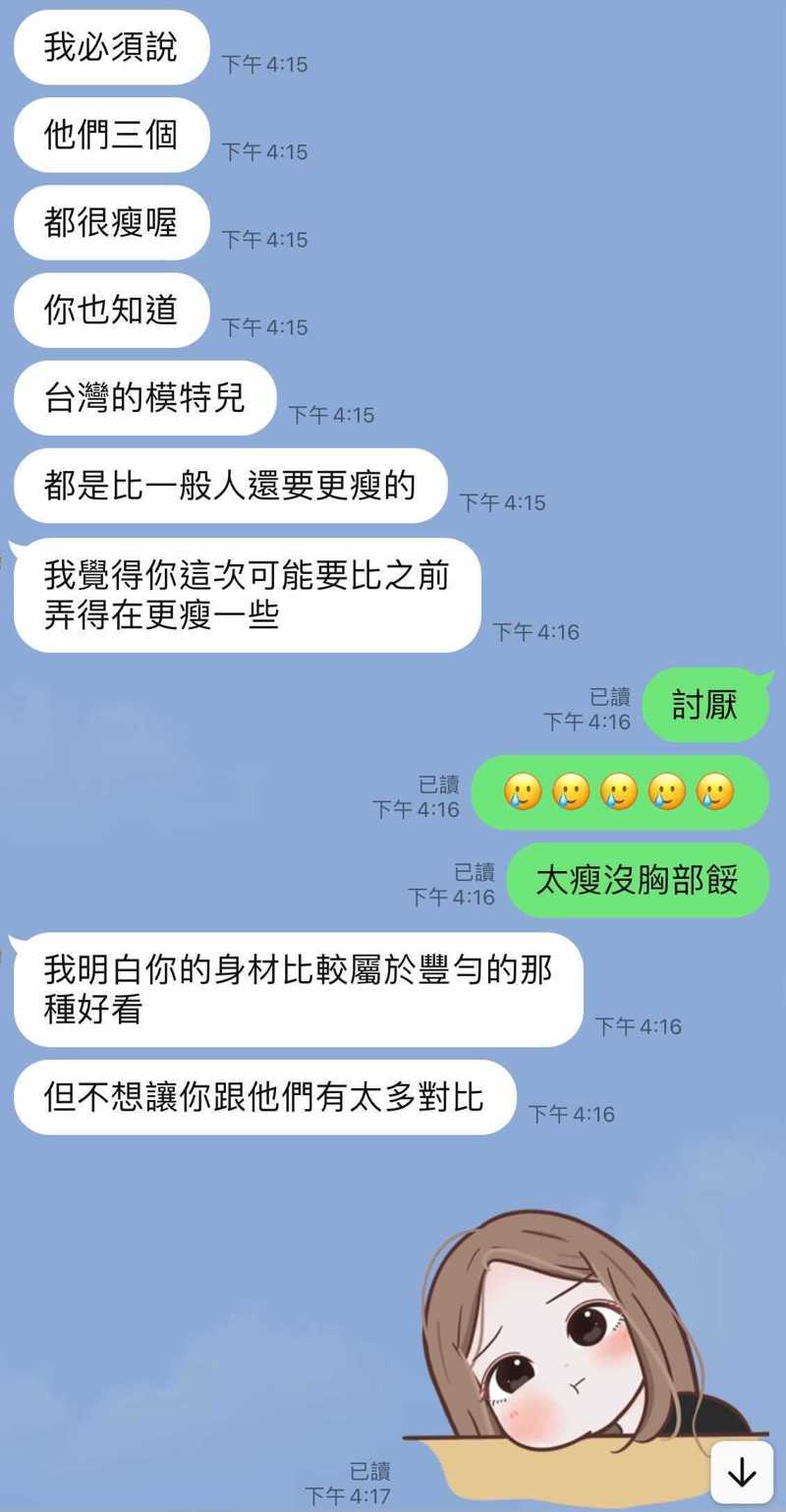The height and width of the screenshot is (1512, 786).
Task: Tap the sad girl sticker in the chat
Action: point(580,1357)
